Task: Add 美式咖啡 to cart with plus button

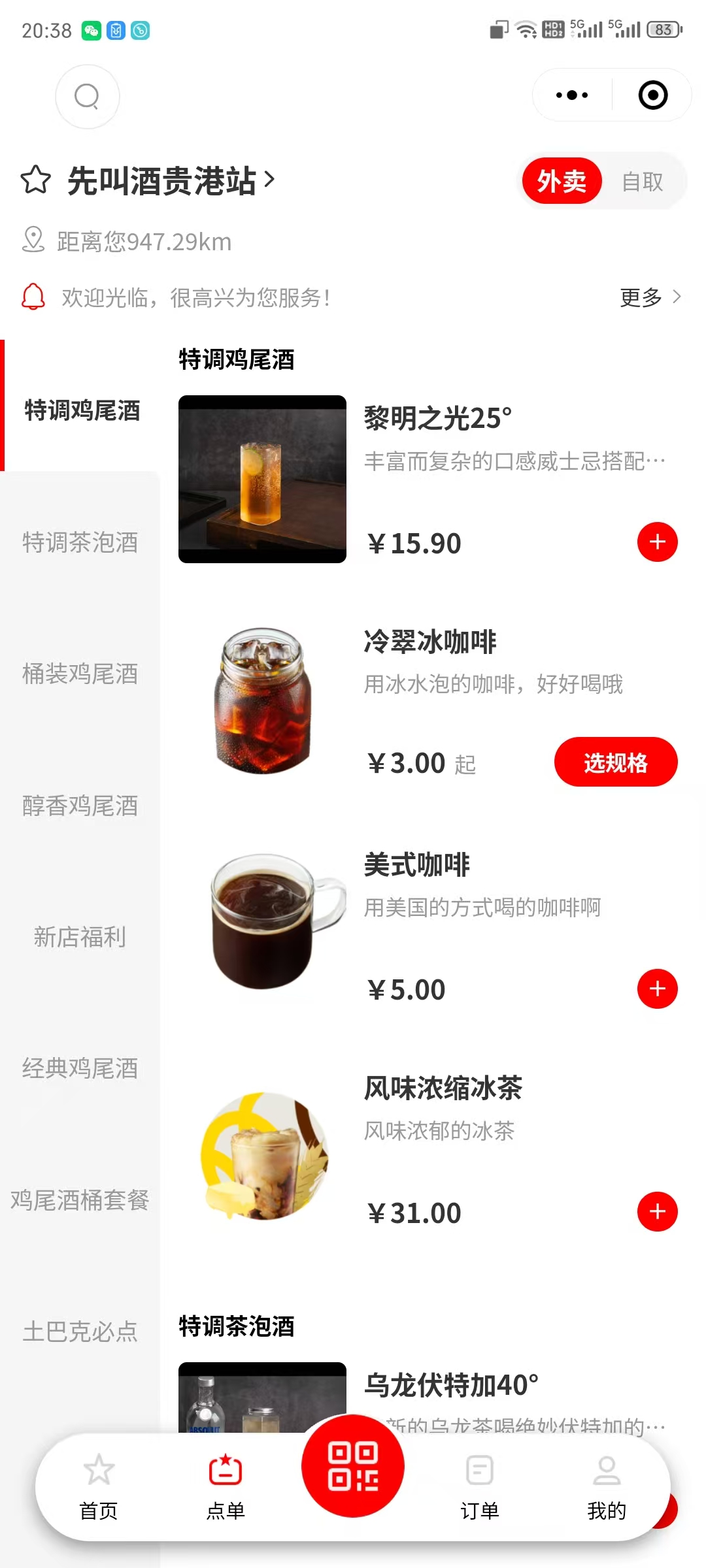Action: point(657,989)
